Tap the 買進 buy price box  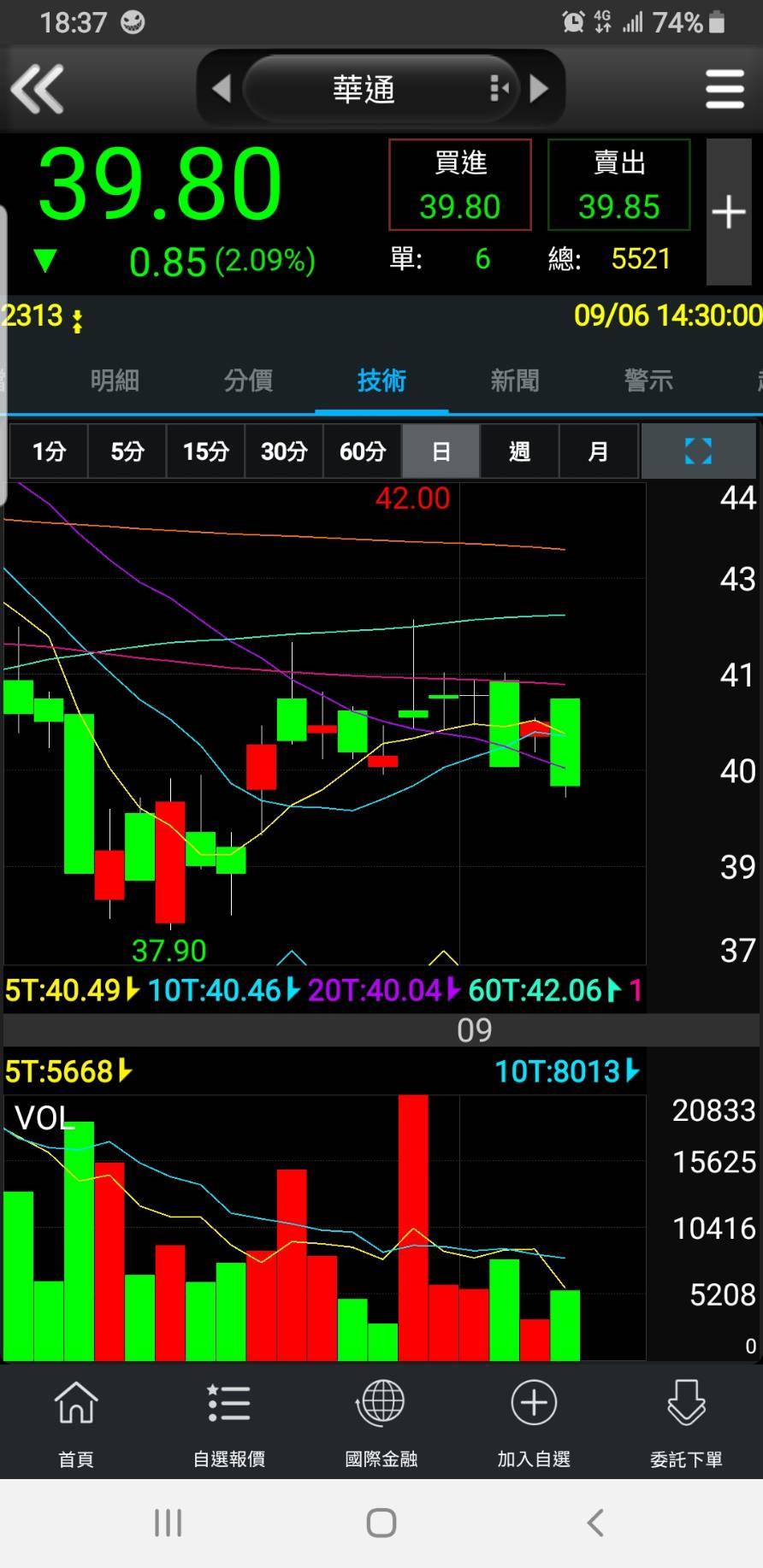[460, 186]
